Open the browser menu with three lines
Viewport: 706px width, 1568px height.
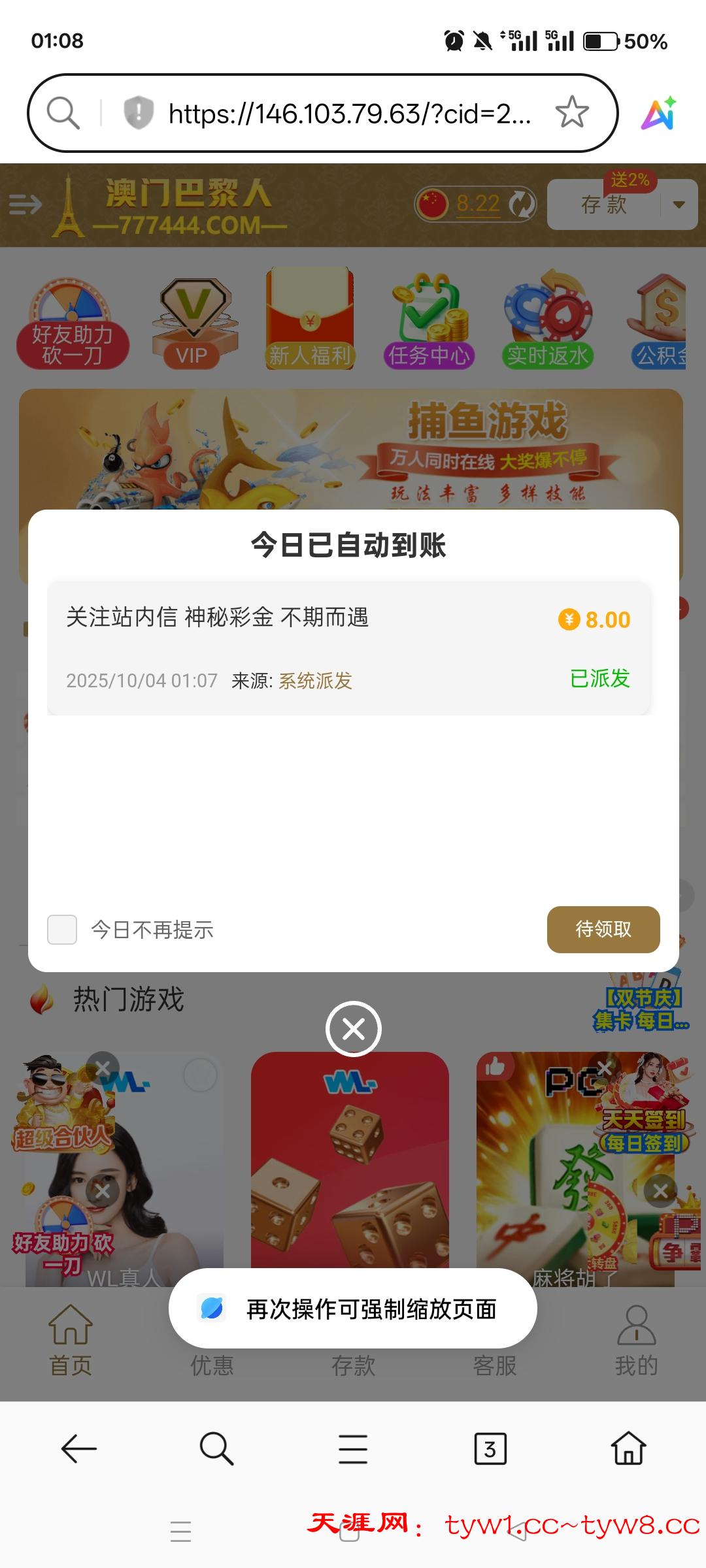tap(353, 1449)
